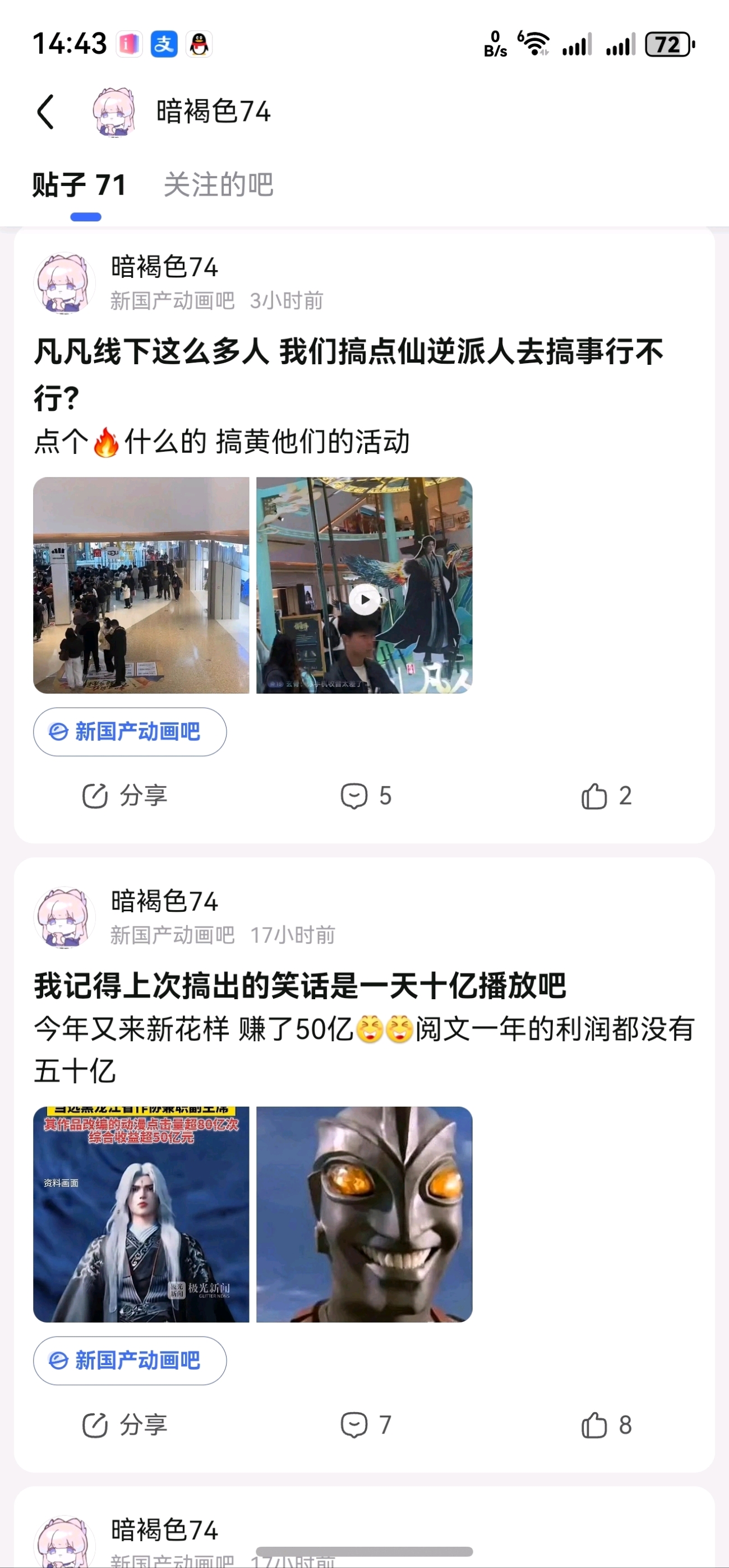The height and width of the screenshot is (1568, 729).
Task: Select the 贴子 71 tab
Action: point(79,185)
